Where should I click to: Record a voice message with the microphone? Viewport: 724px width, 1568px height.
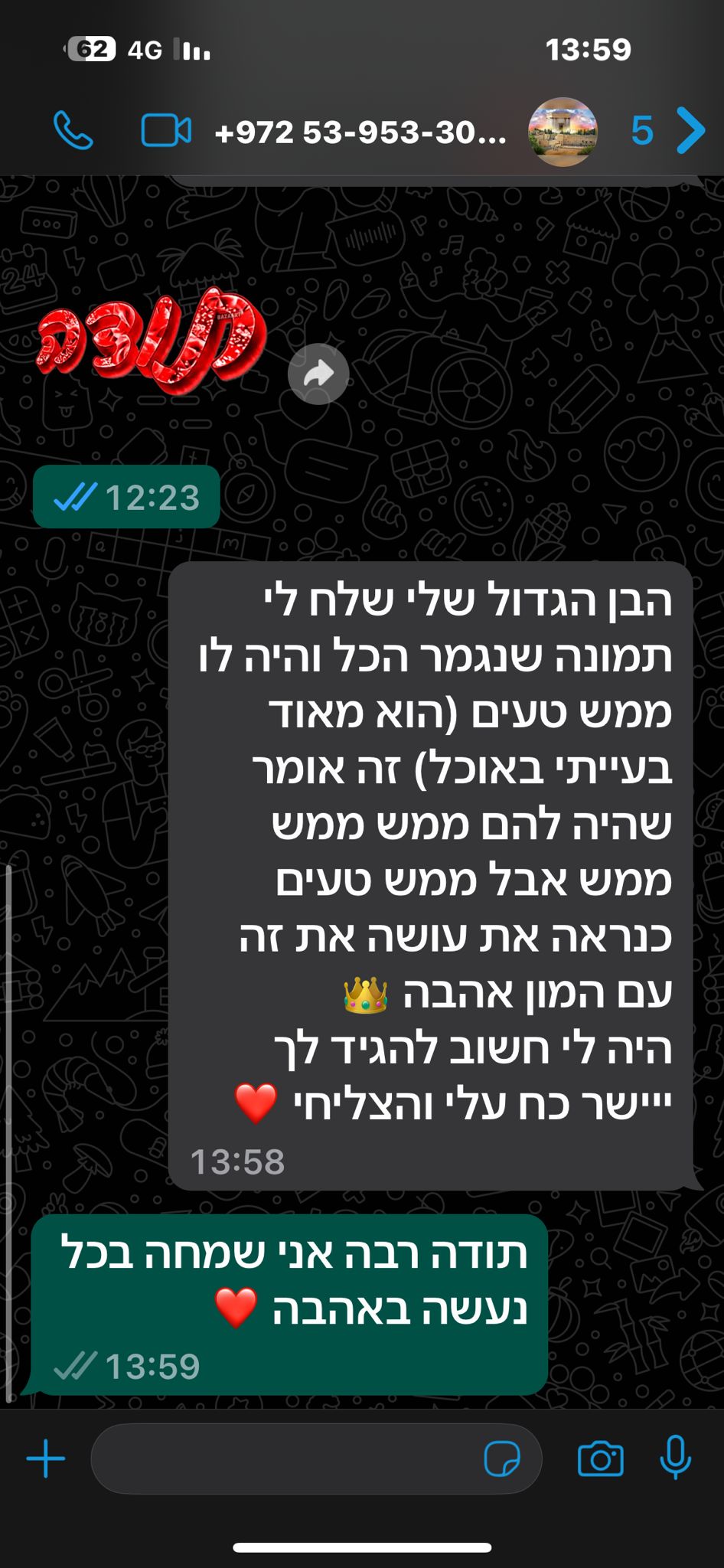(676, 1457)
